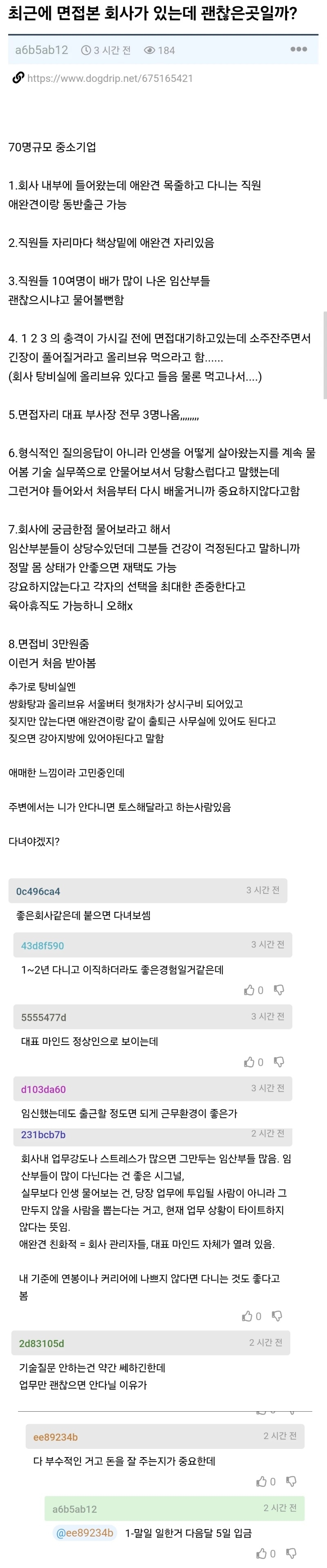Open commenter 2d83105d's username
Viewport: 327px width, 1568px height.
pos(41,1343)
